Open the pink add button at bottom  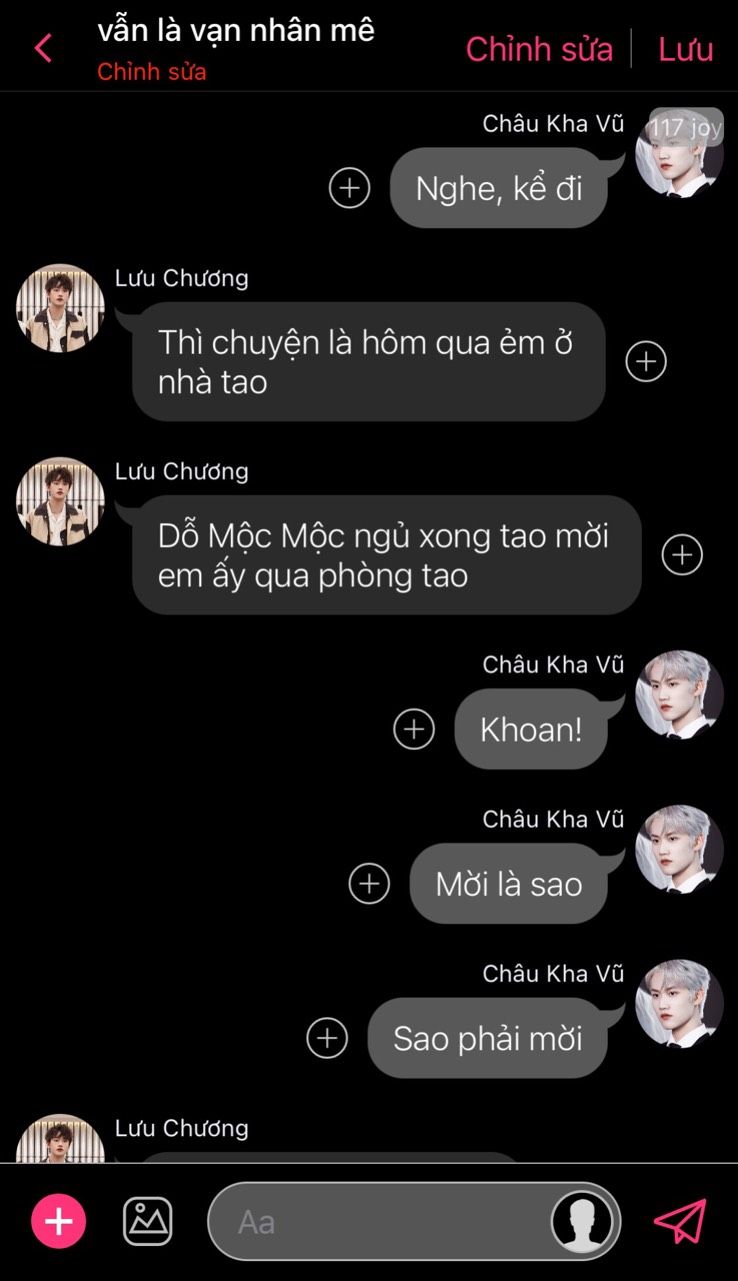click(59, 1221)
